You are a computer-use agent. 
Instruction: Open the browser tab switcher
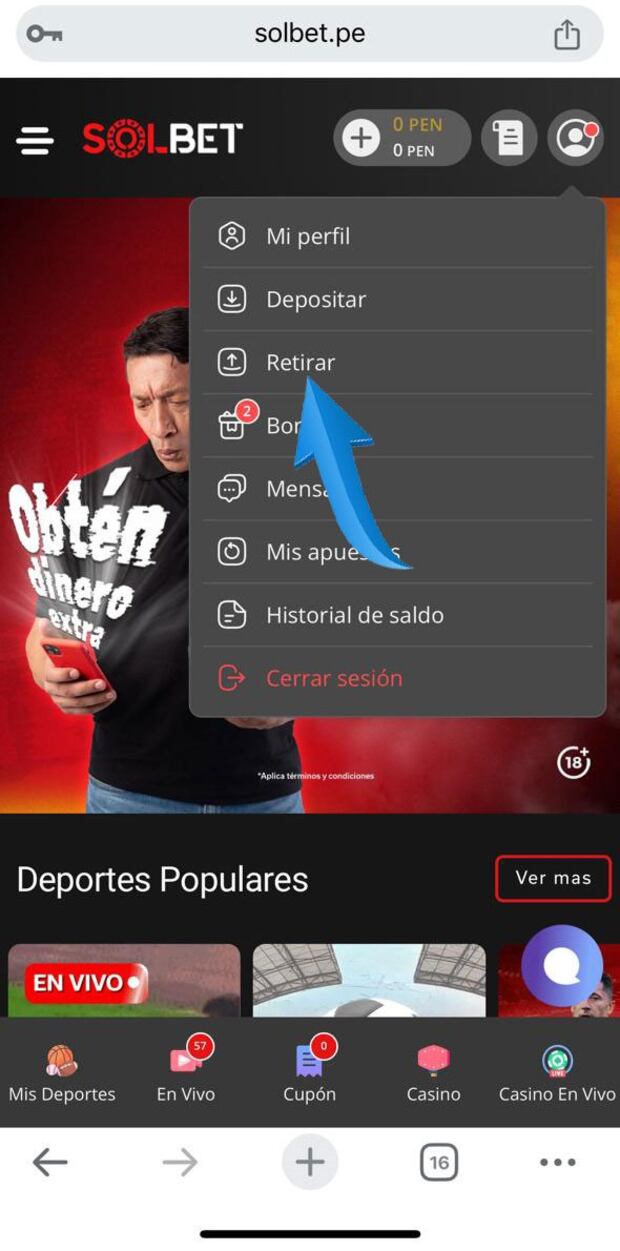click(438, 1162)
